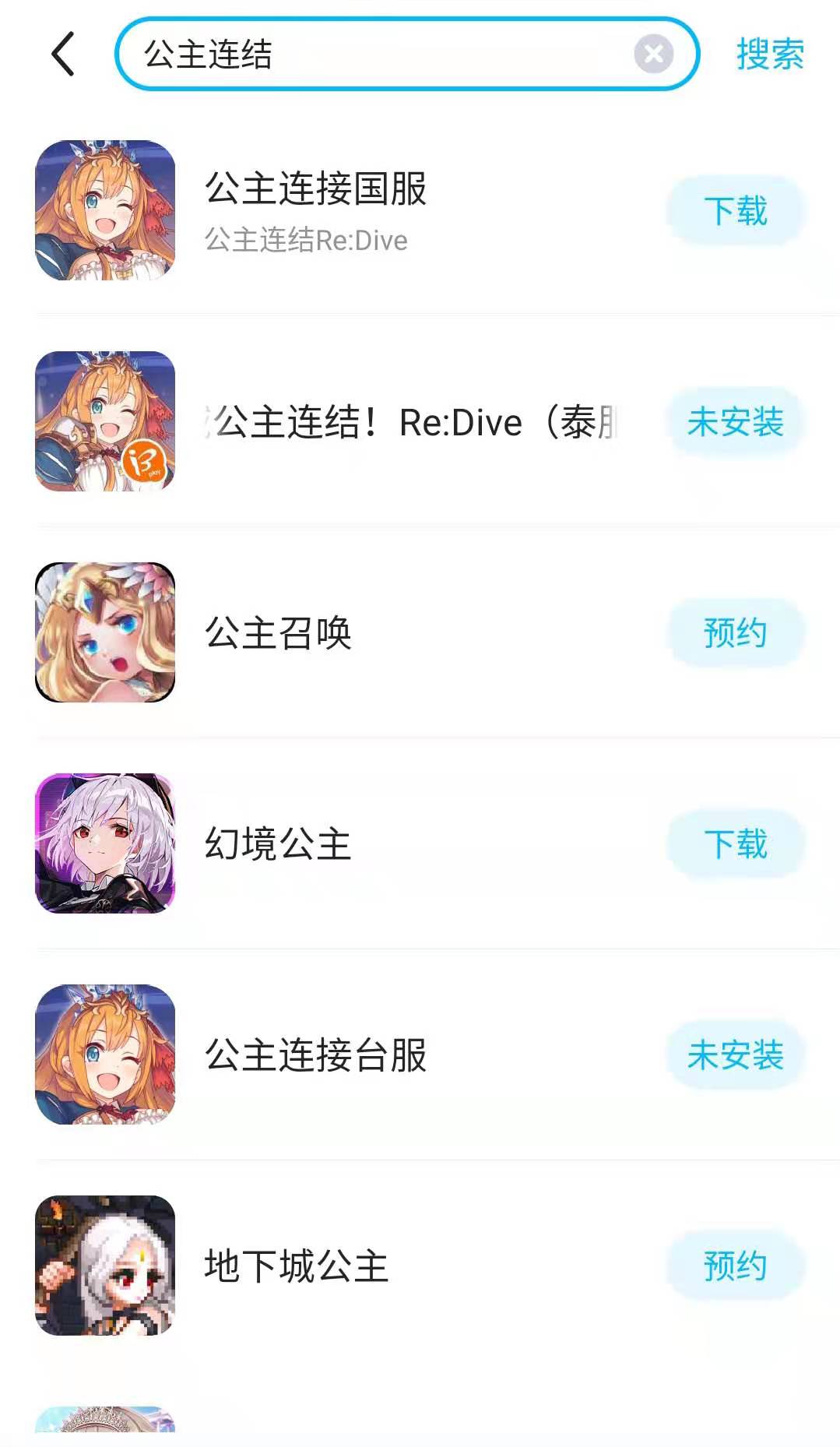
Task: Open the 公主连结！Re:Dive 泰服 result
Action: pos(413,422)
